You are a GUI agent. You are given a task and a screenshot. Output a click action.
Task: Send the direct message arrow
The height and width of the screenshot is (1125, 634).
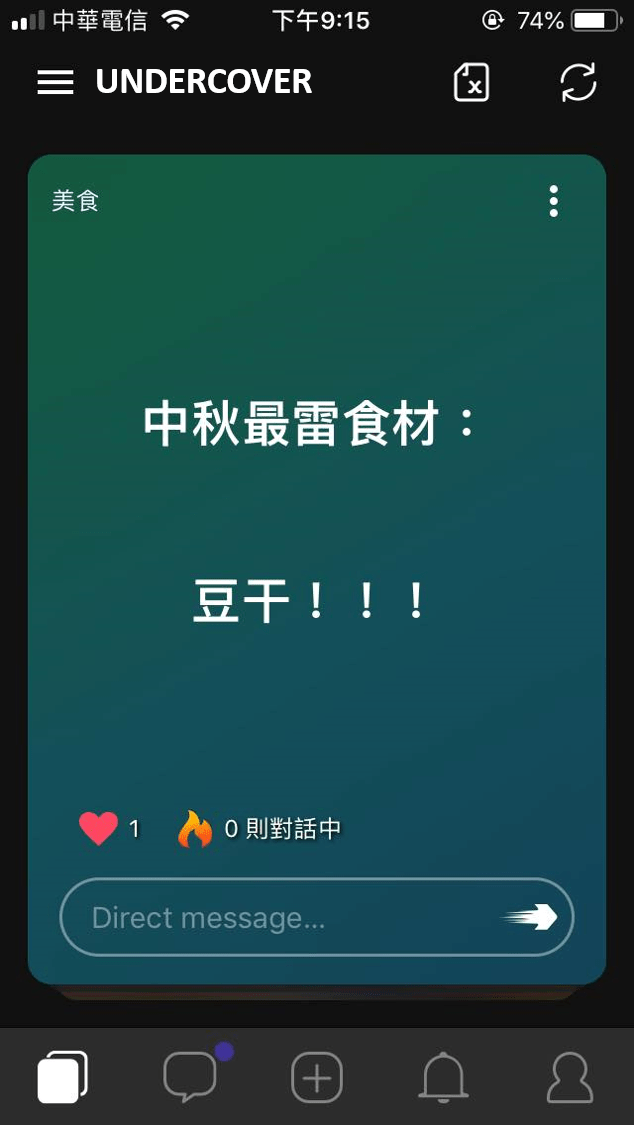click(529, 917)
